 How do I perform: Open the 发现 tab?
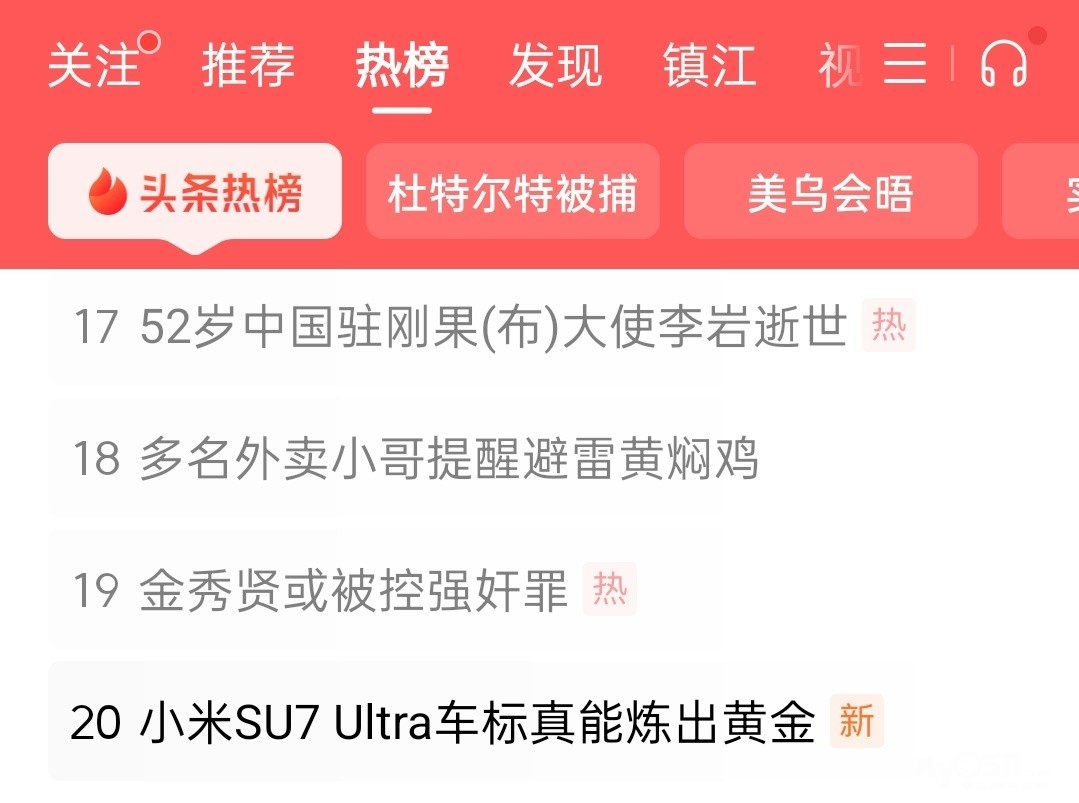[x=555, y=66]
